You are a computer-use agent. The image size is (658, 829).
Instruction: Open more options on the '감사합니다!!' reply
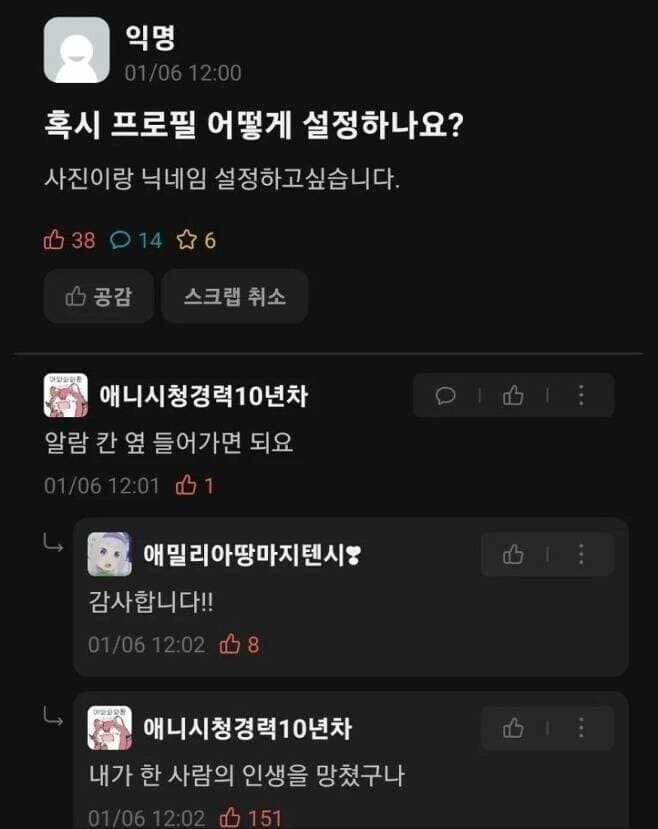point(580,554)
